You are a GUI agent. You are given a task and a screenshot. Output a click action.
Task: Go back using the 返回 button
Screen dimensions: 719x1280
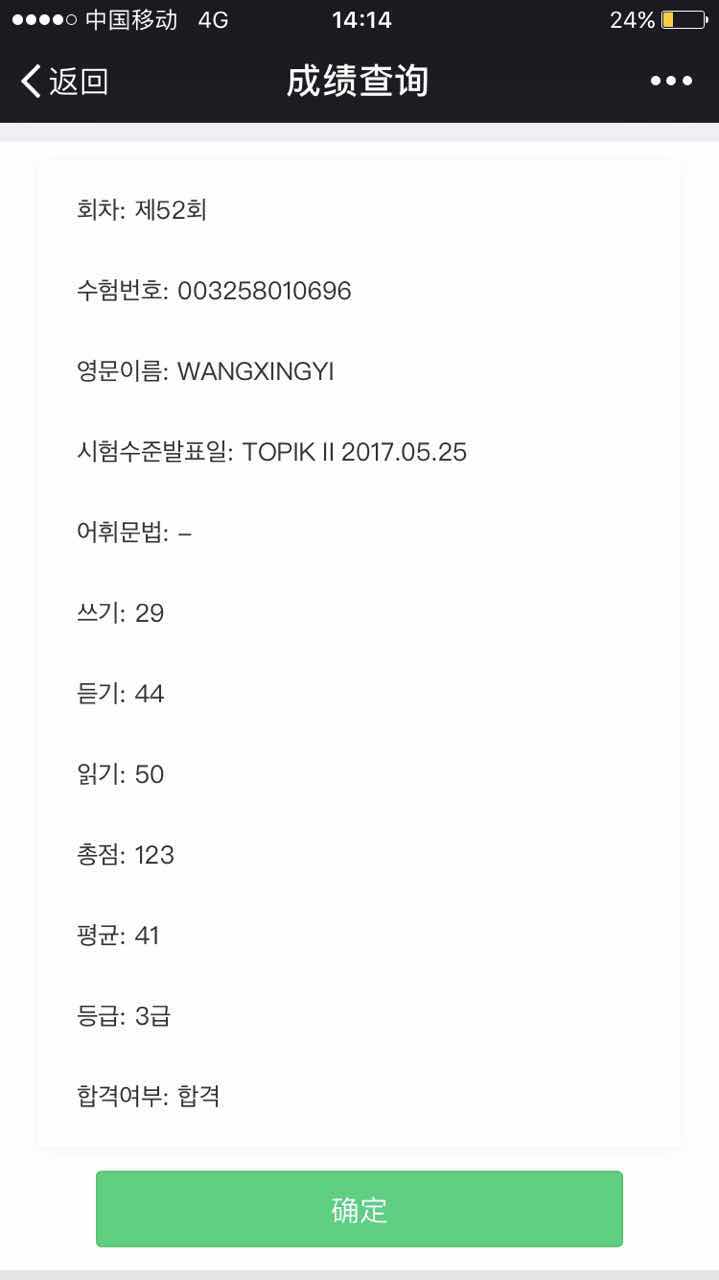pyautogui.click(x=64, y=81)
